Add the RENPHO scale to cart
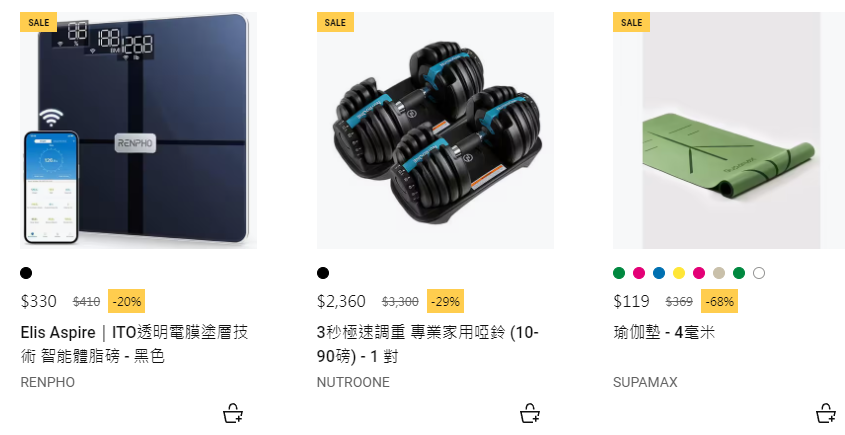 (x=232, y=413)
